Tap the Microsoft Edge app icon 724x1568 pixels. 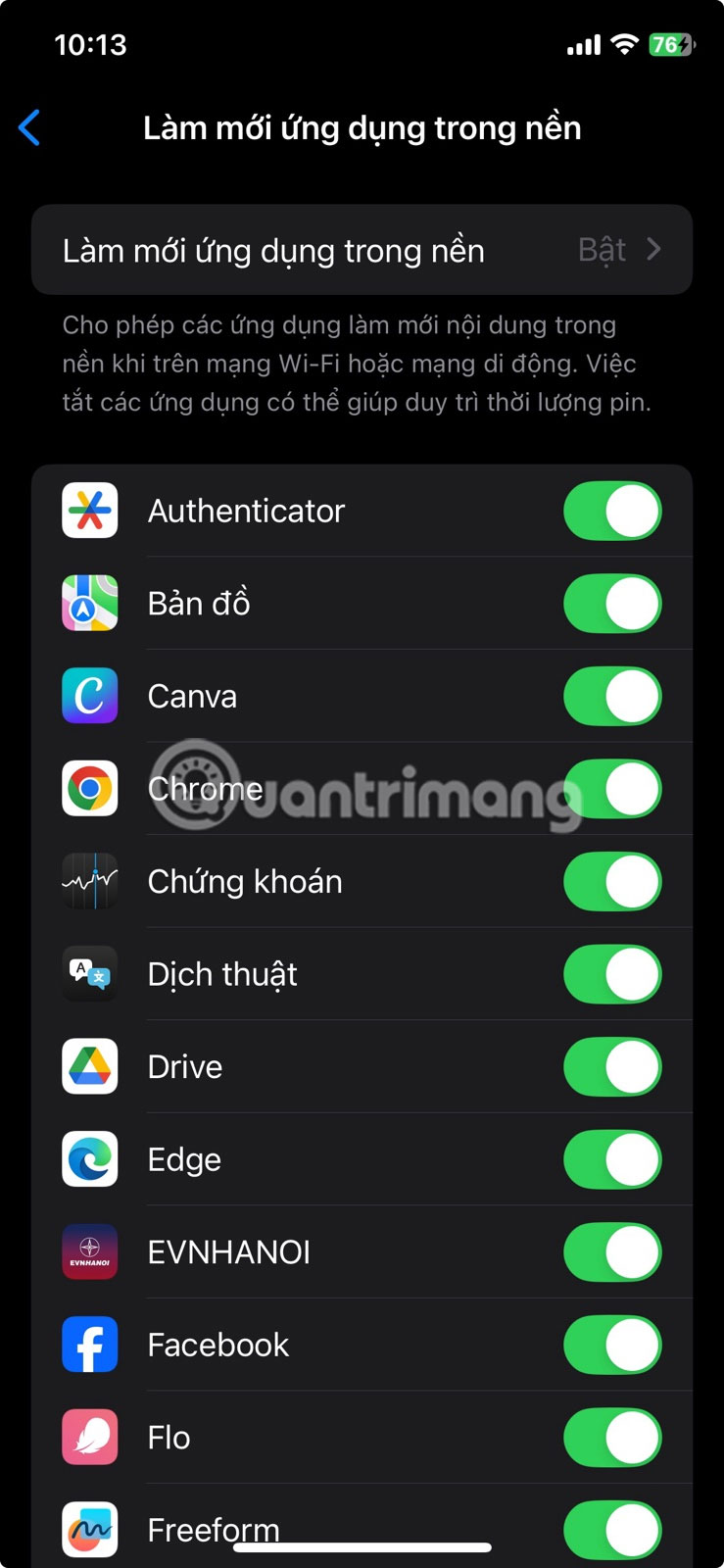pyautogui.click(x=89, y=1159)
